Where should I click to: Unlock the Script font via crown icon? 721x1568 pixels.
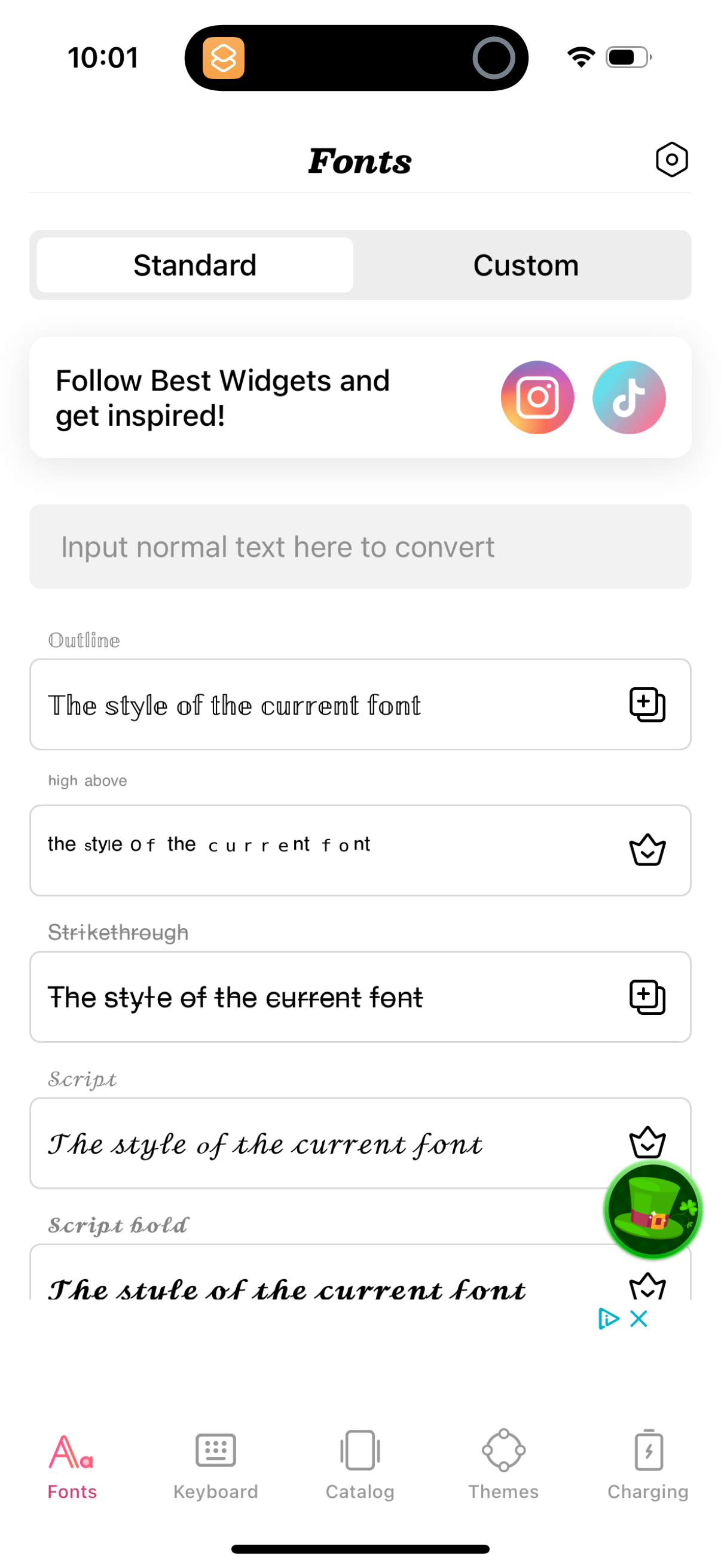pyautogui.click(x=646, y=1143)
